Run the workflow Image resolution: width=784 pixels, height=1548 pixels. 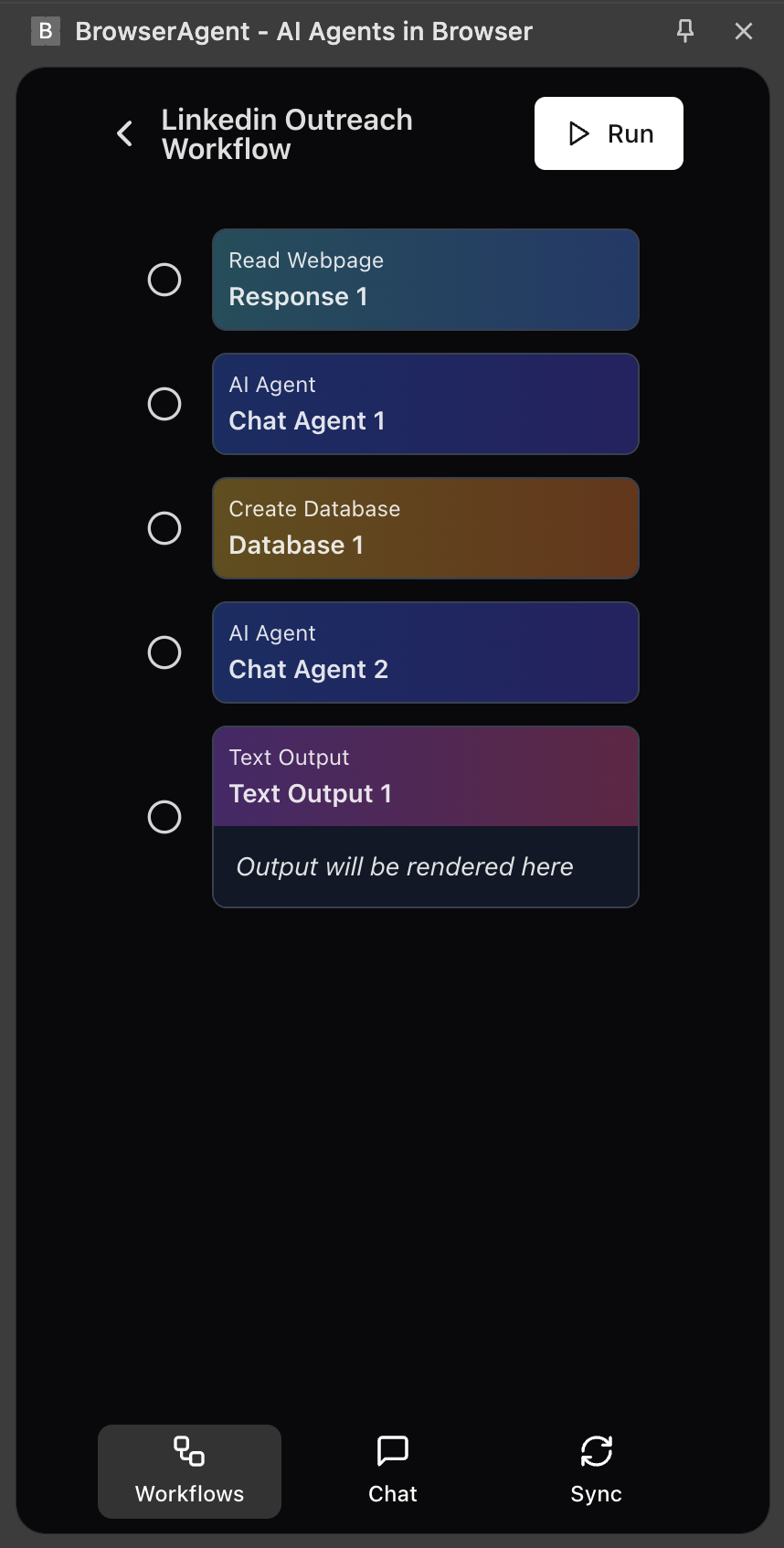609,133
